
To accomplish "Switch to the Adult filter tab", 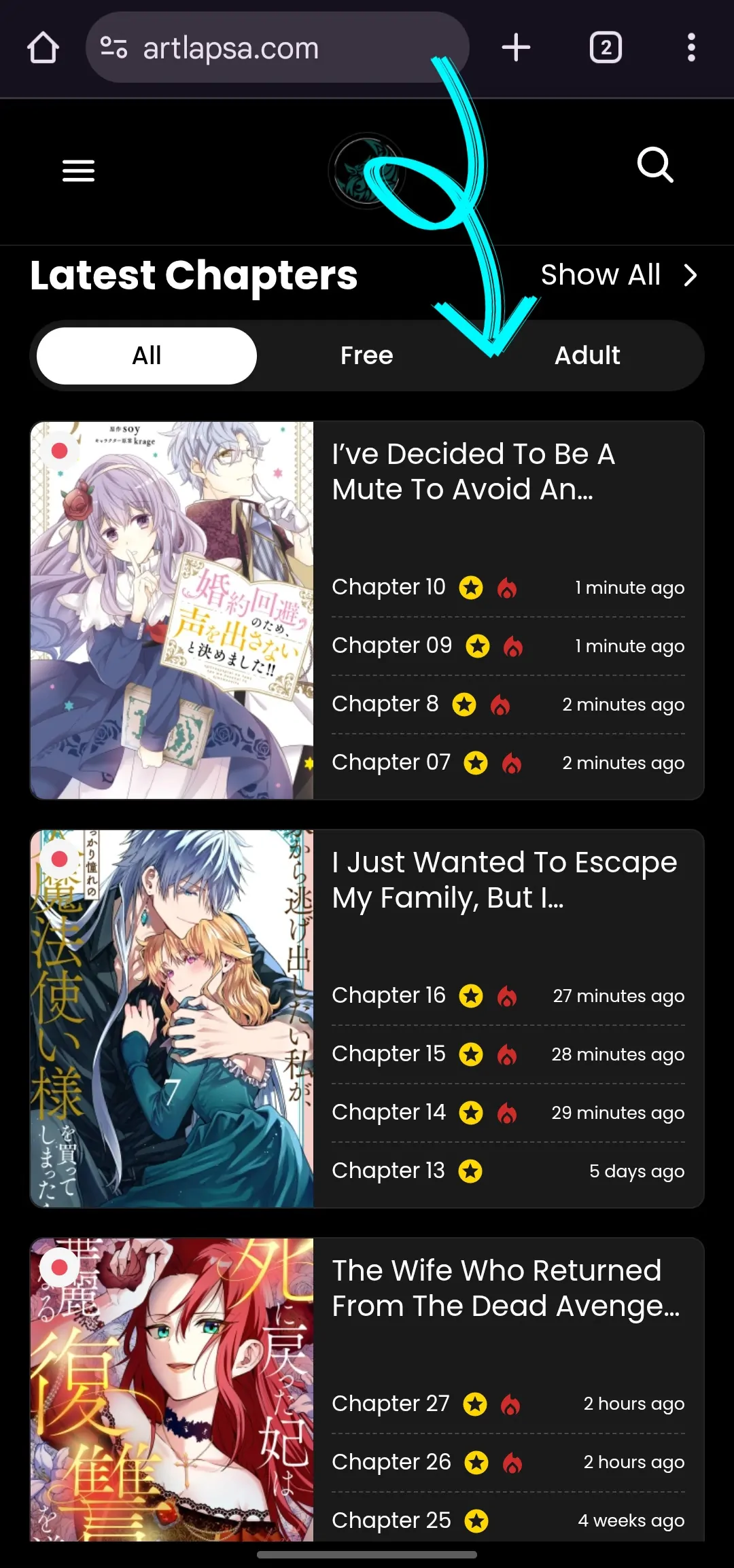I will [587, 355].
